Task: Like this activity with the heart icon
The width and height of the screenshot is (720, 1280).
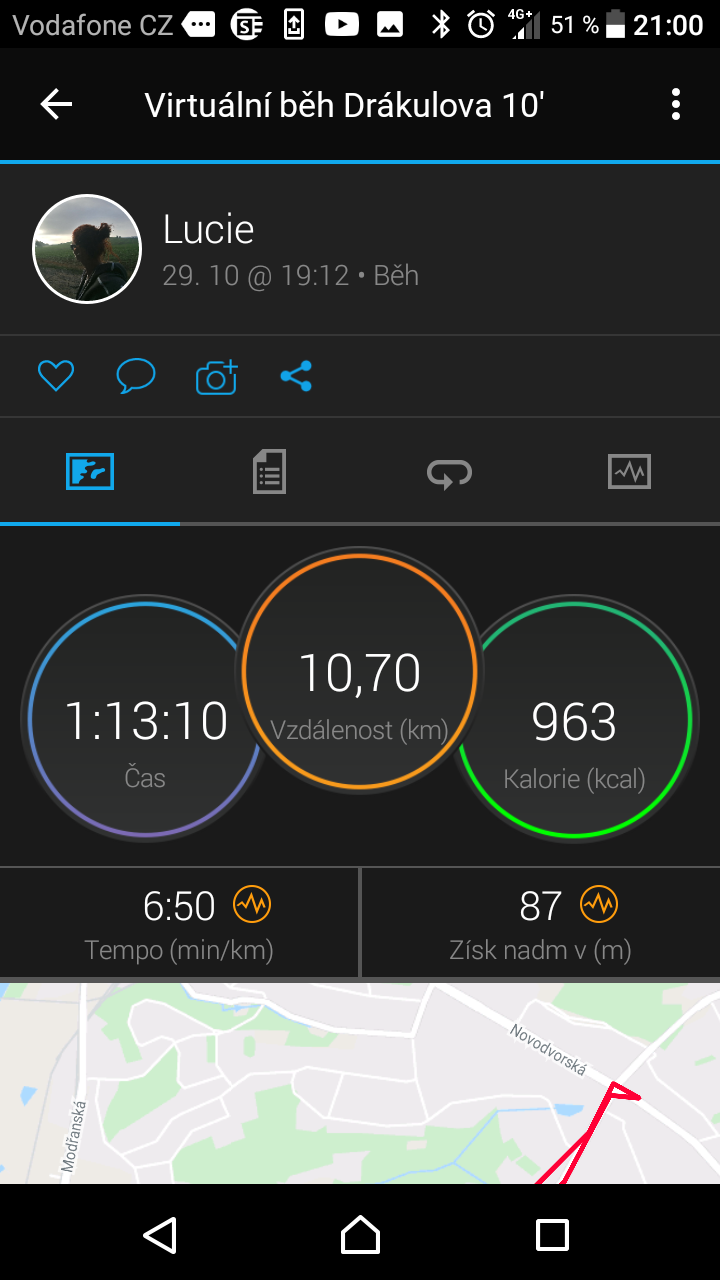Action: [x=56, y=376]
